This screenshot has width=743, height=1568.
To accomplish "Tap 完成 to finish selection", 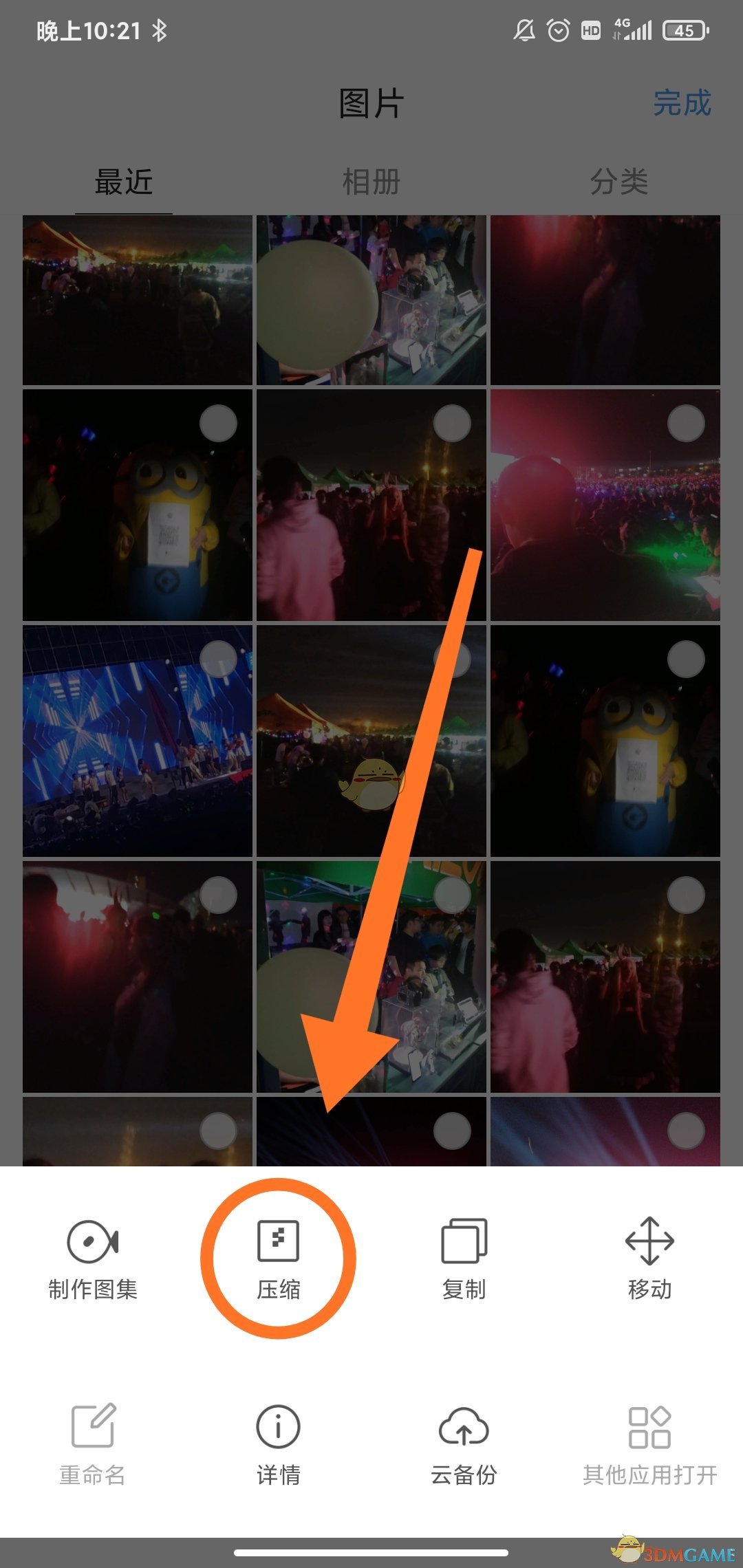I will [x=681, y=103].
